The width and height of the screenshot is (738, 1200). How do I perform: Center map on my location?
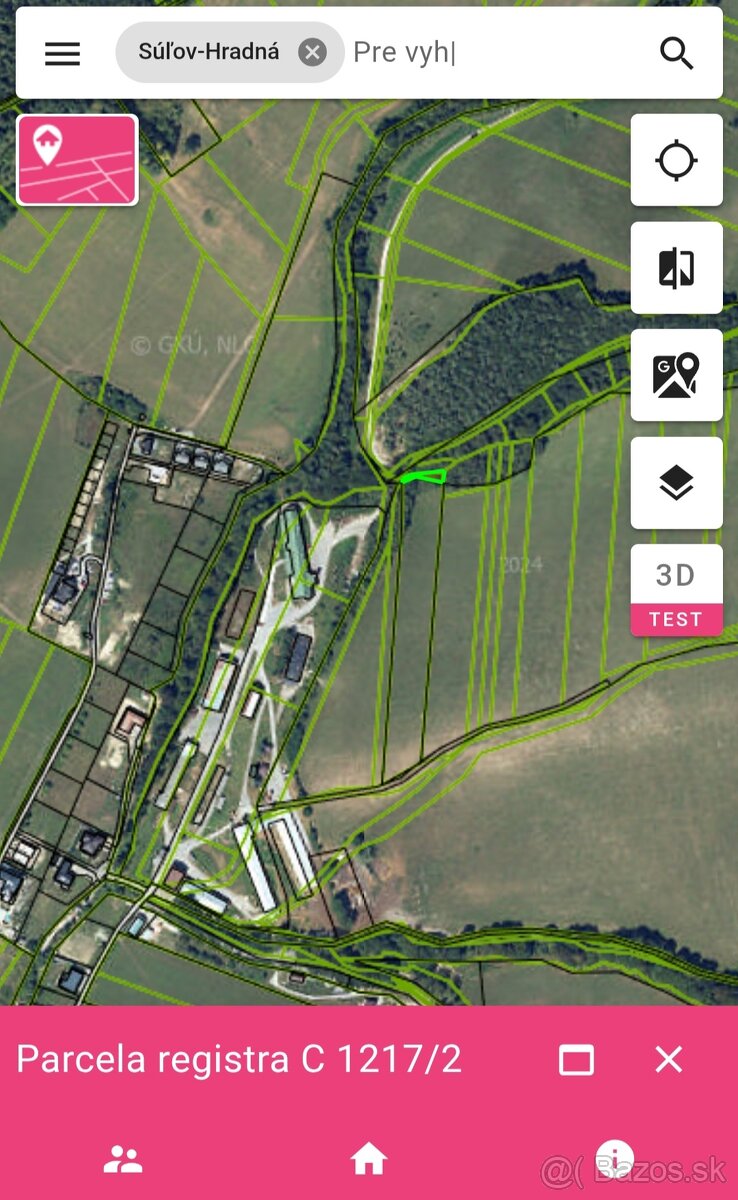coord(676,160)
